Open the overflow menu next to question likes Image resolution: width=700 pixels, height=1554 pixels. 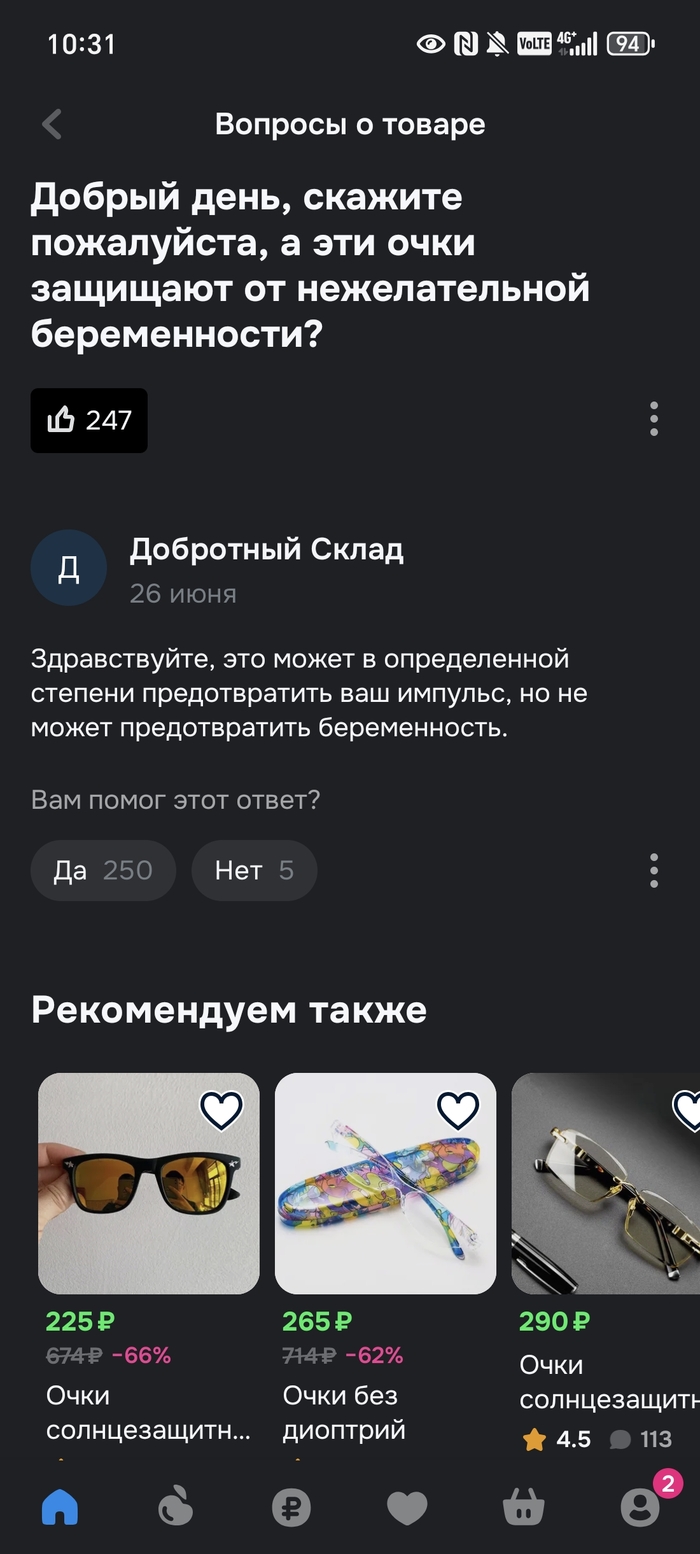pyautogui.click(x=654, y=419)
